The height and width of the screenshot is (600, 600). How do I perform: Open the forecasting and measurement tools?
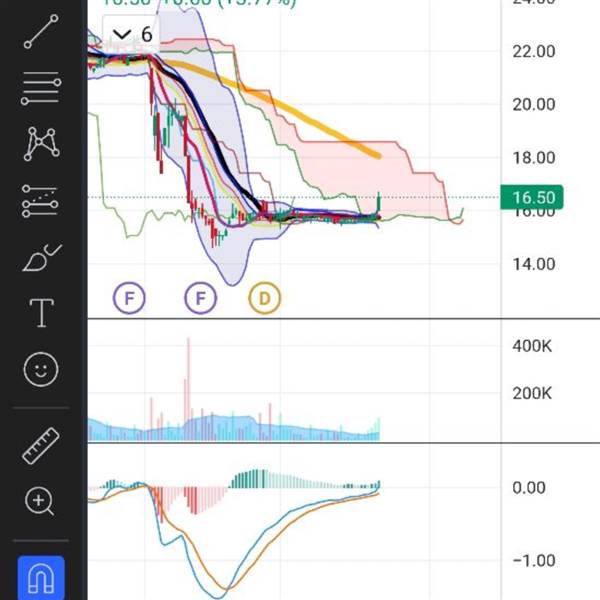coord(41,202)
